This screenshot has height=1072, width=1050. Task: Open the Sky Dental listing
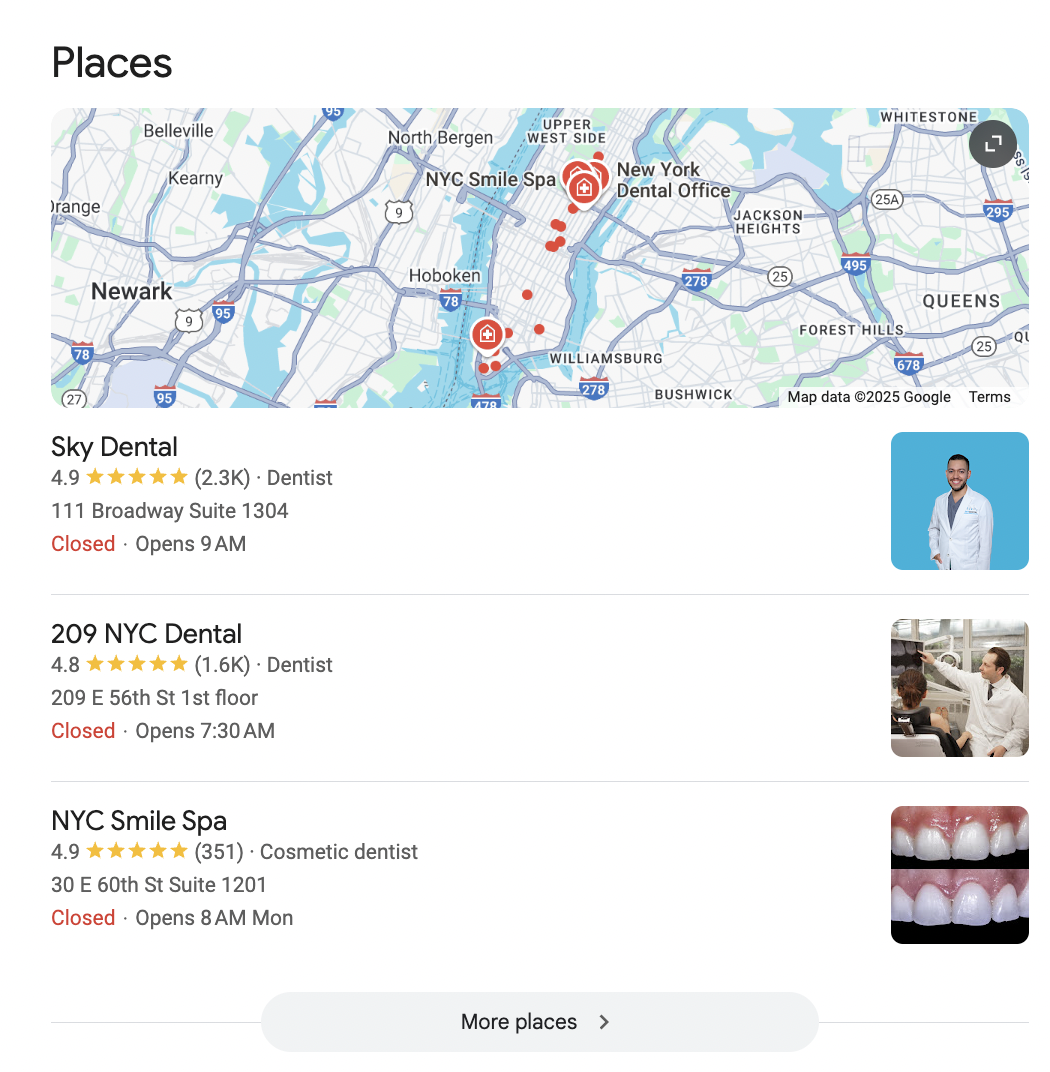click(114, 446)
